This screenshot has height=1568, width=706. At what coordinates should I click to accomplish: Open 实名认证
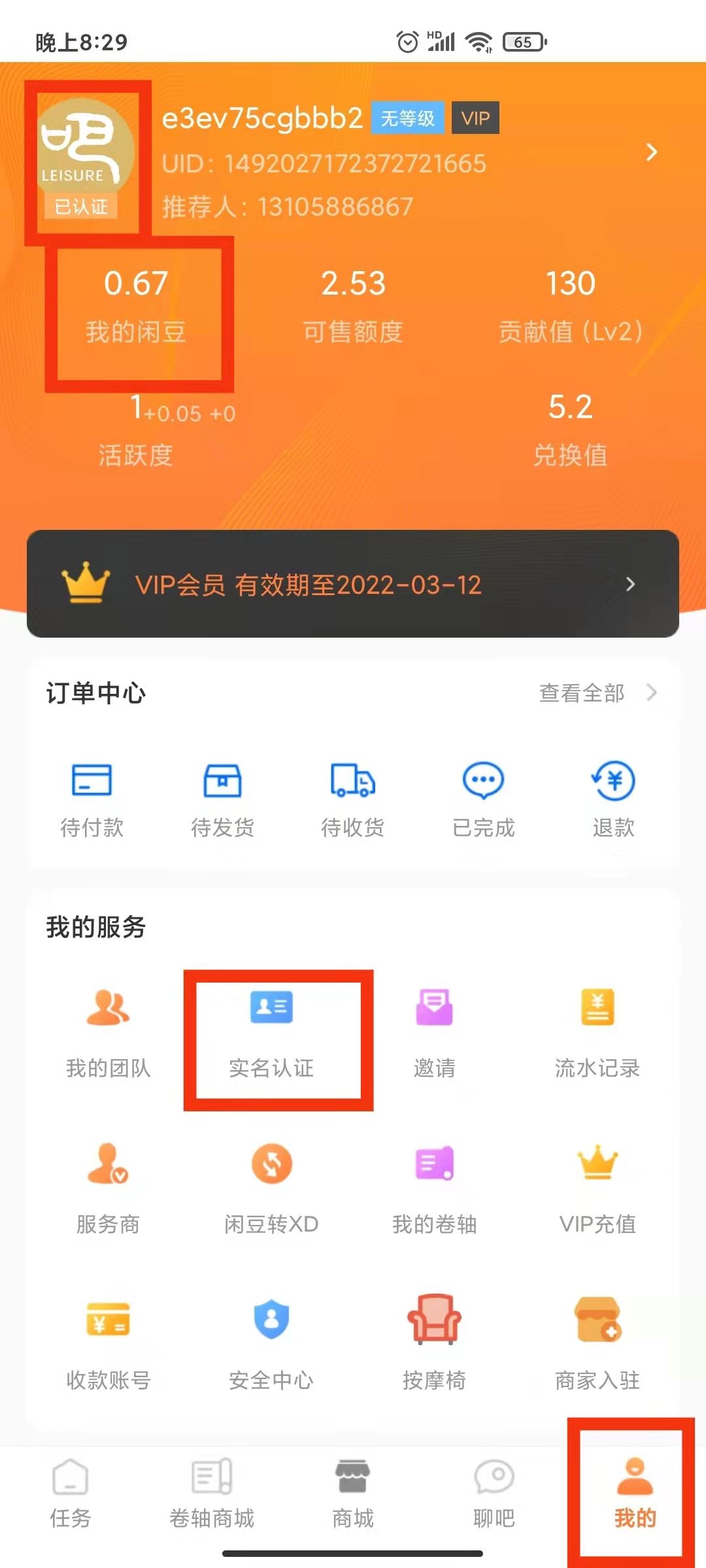[x=271, y=1034]
